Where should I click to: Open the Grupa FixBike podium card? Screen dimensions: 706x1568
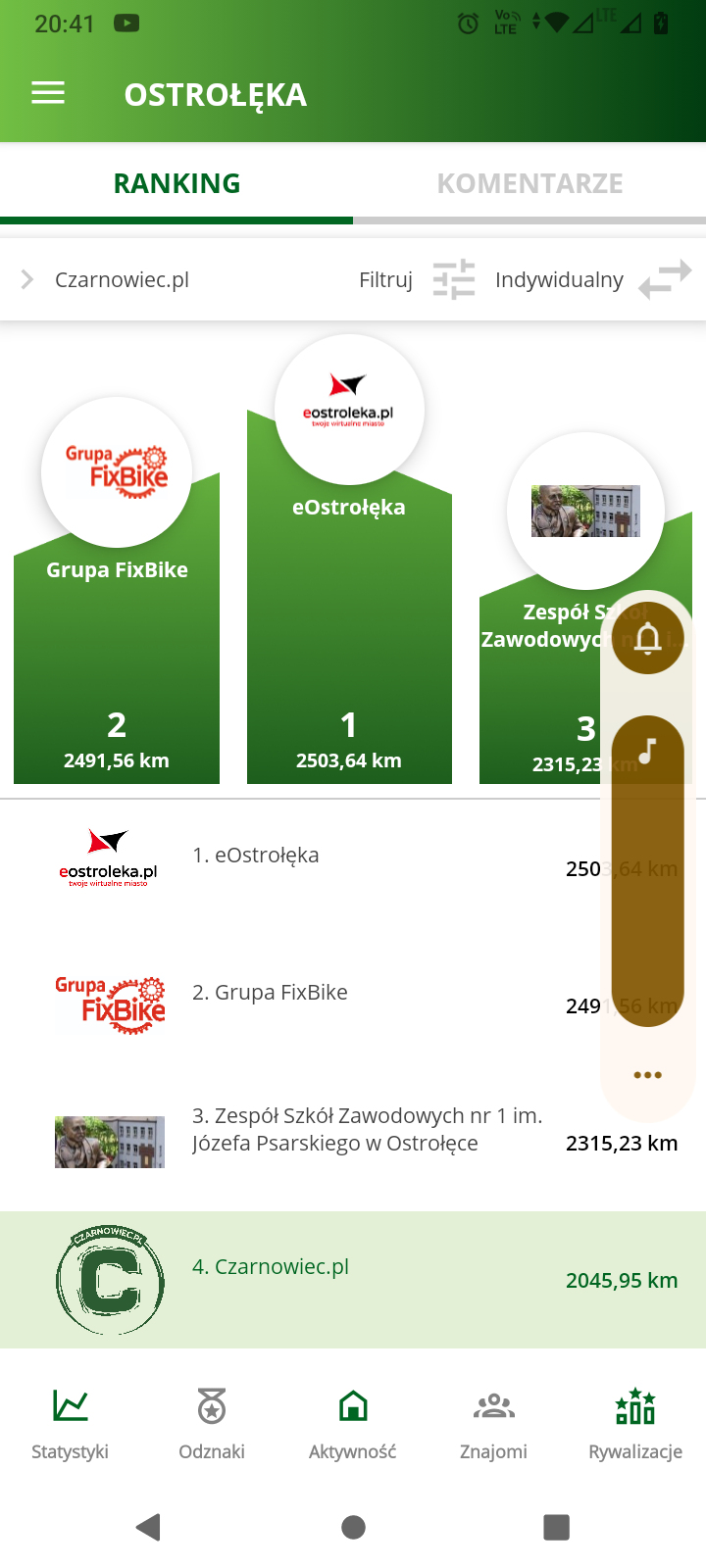point(117,608)
